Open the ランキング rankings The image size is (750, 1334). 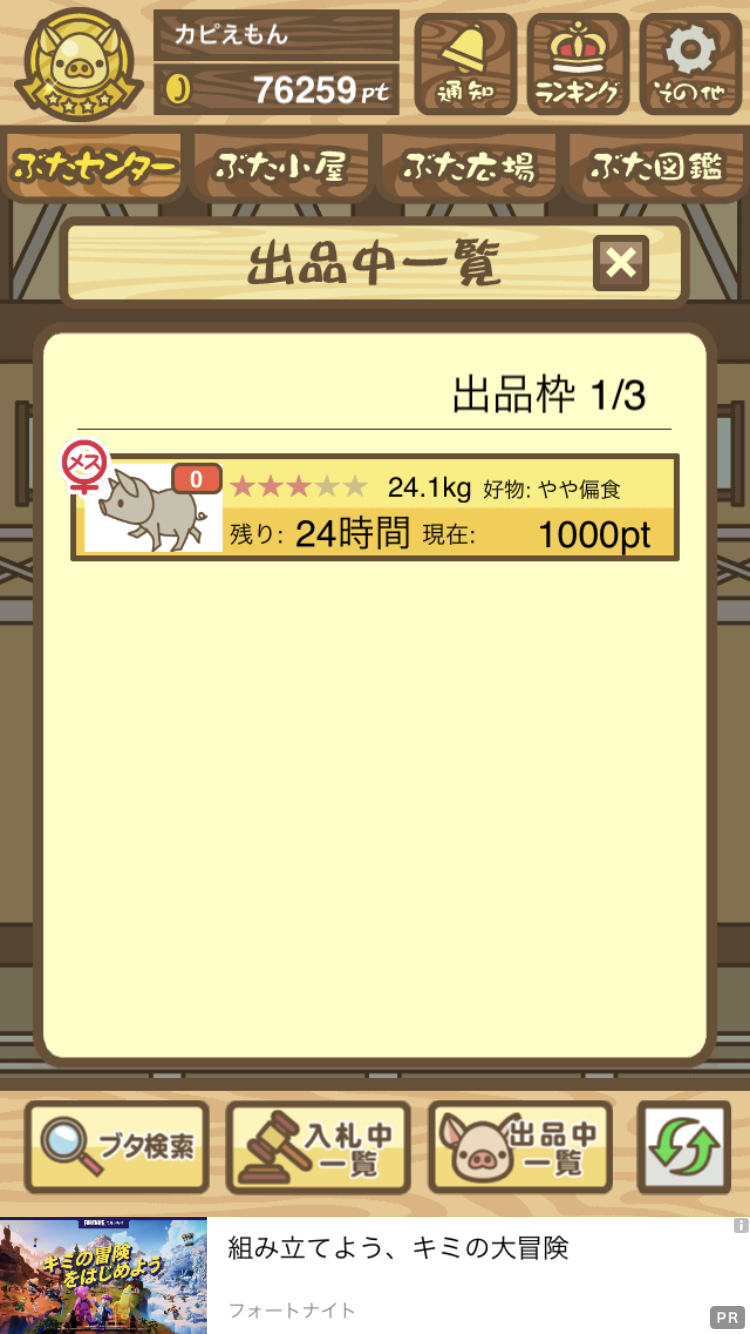pos(578,63)
